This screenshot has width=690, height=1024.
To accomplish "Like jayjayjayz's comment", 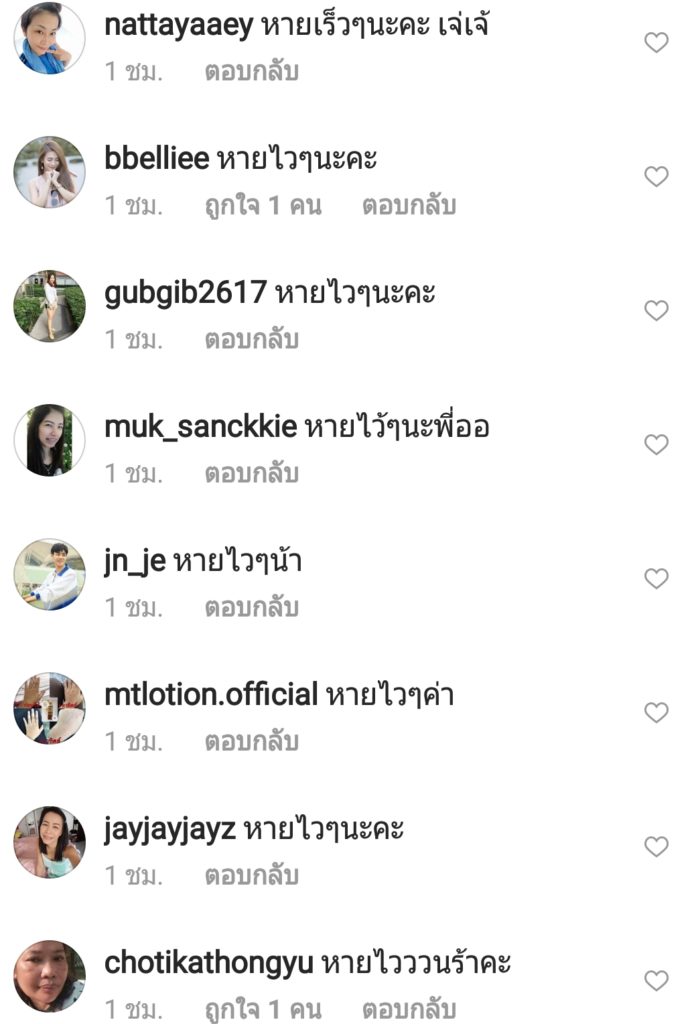I will 655,847.
